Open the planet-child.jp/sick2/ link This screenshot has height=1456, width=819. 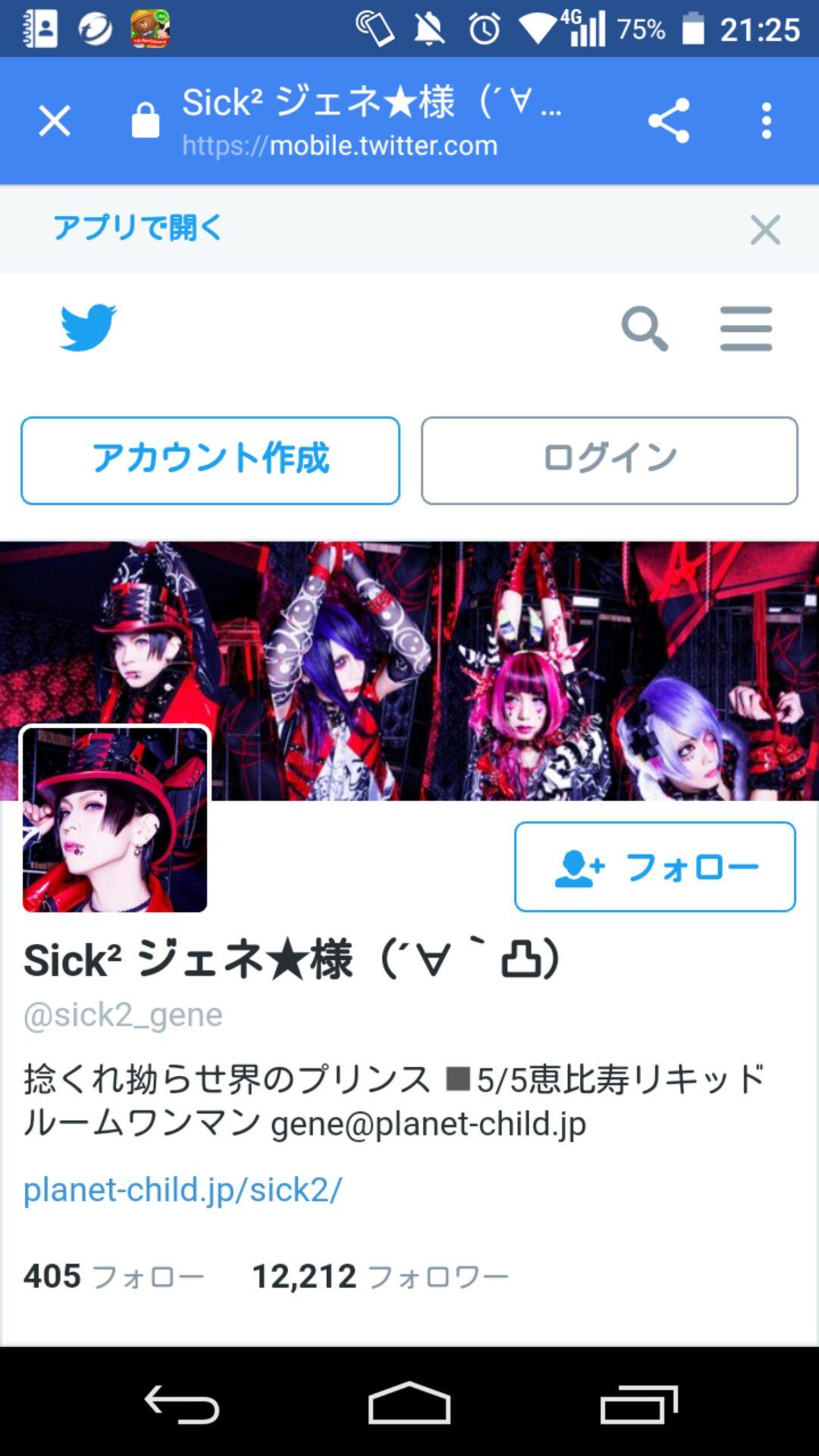[x=183, y=1189]
